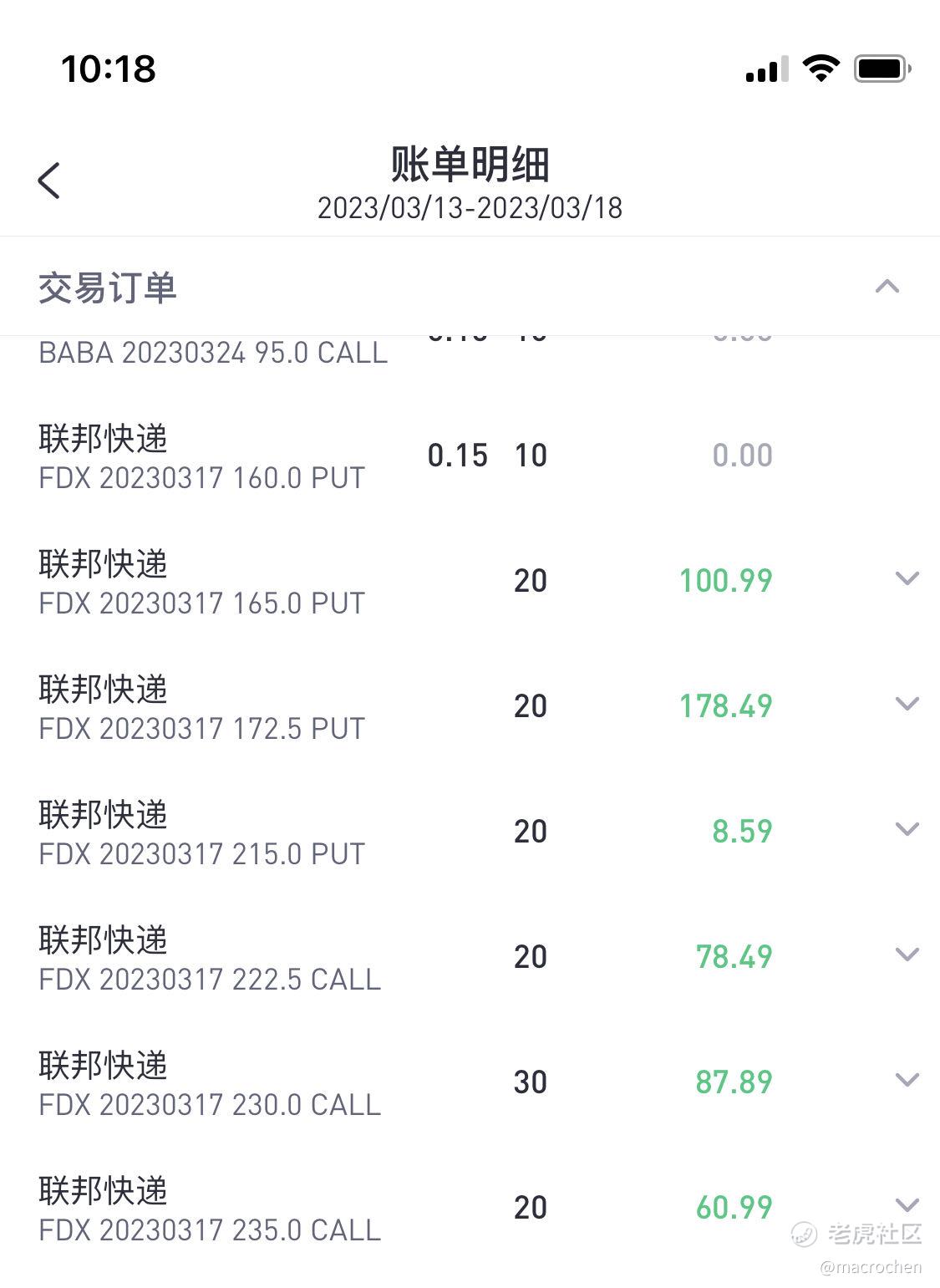The height and width of the screenshot is (1288, 940).
Task: Collapse the 交易订单 section
Action: (887, 287)
